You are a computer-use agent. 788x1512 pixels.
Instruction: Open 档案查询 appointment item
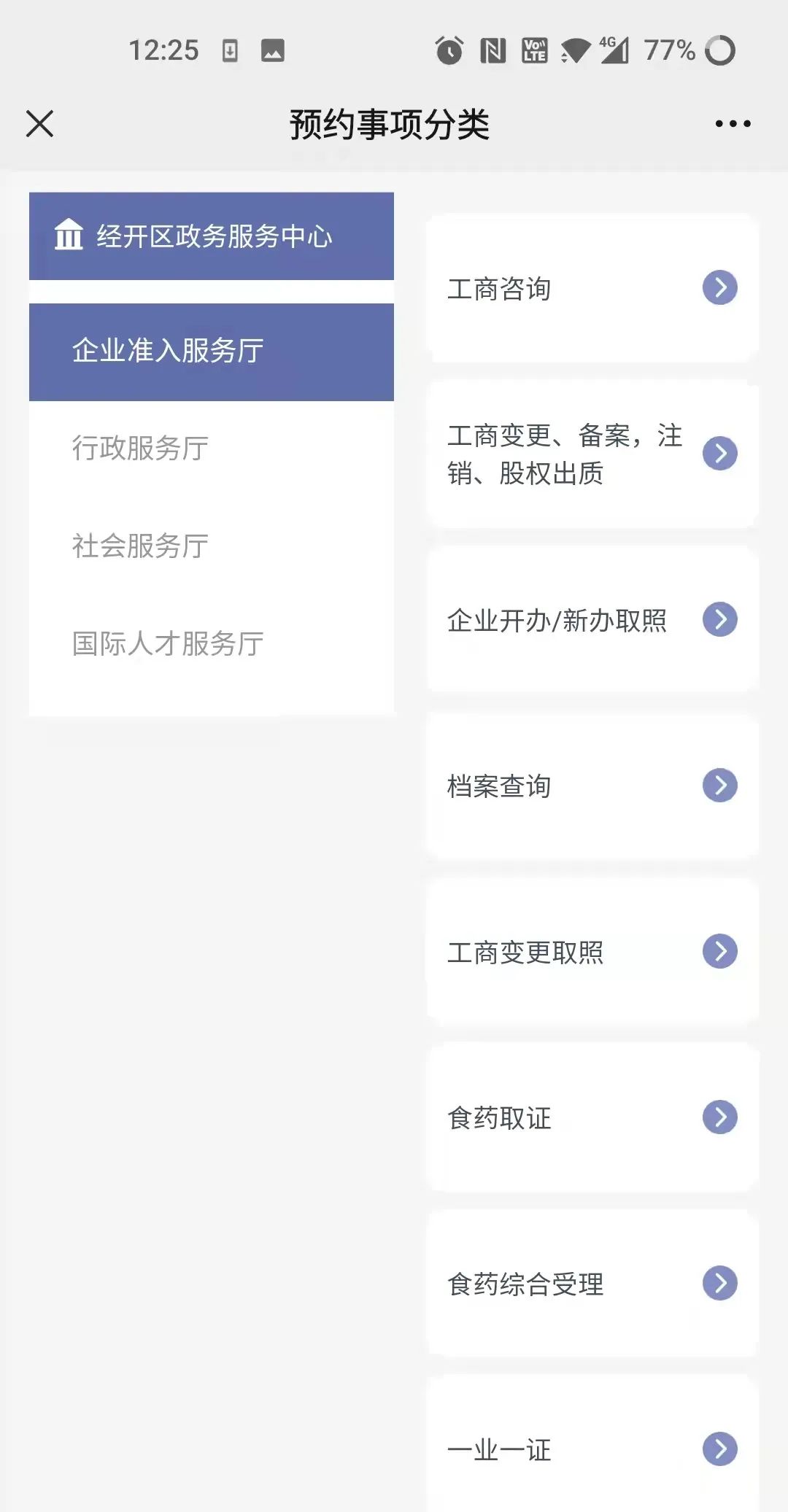(x=592, y=786)
